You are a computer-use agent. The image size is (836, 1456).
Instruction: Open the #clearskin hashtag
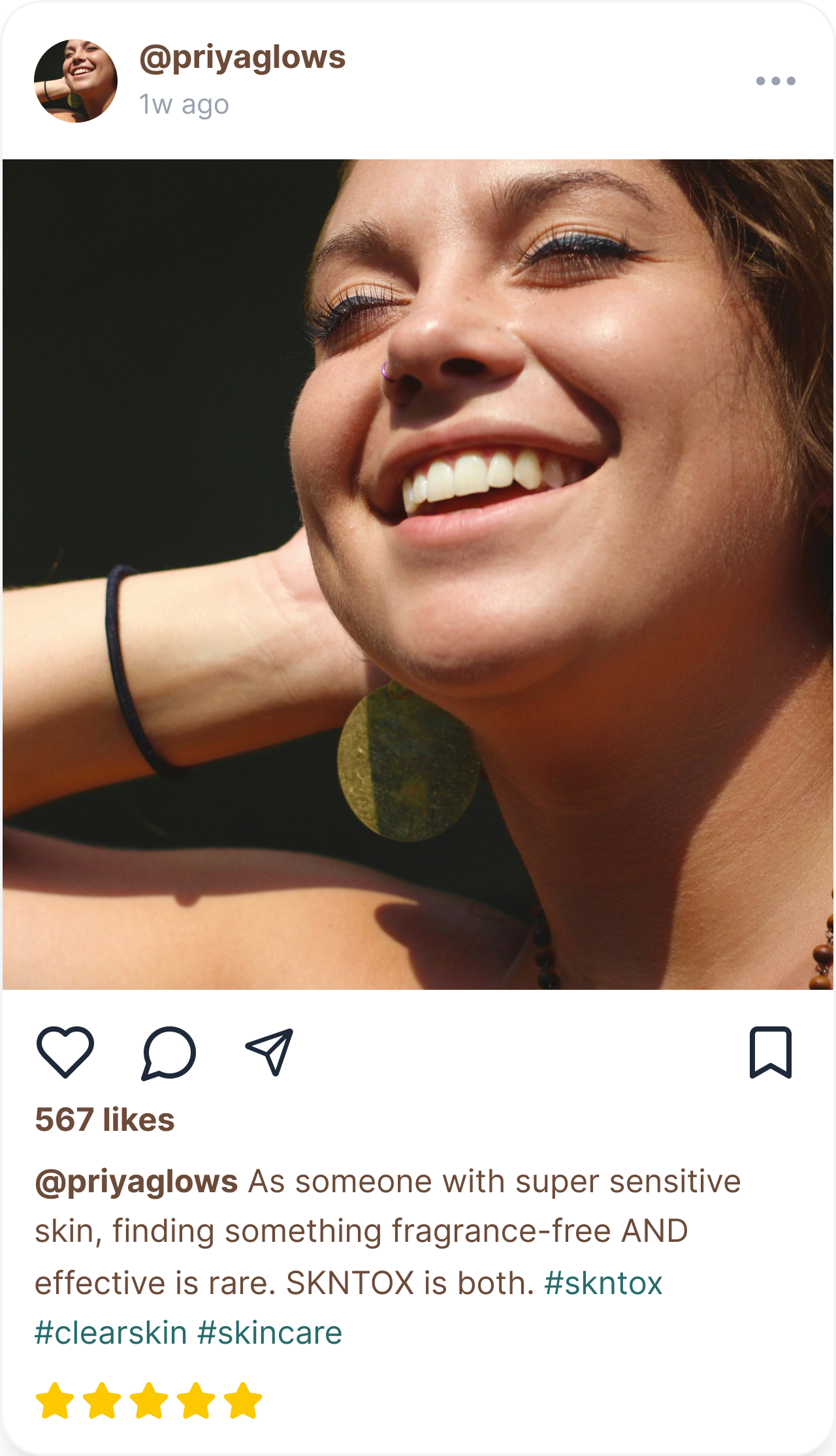(x=111, y=1333)
